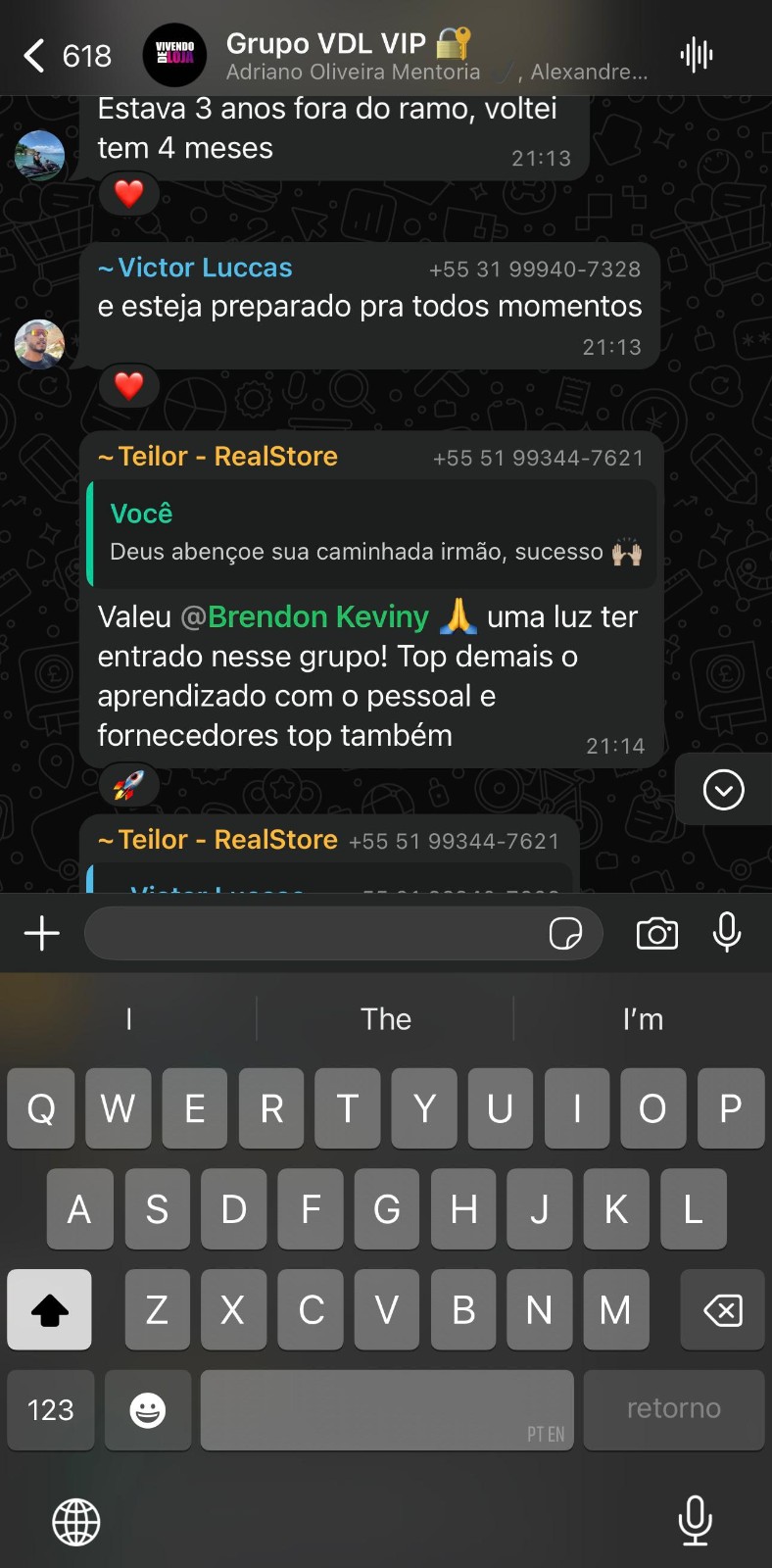Tap the microphone to record a voice message
The height and width of the screenshot is (1568, 772).
726,933
